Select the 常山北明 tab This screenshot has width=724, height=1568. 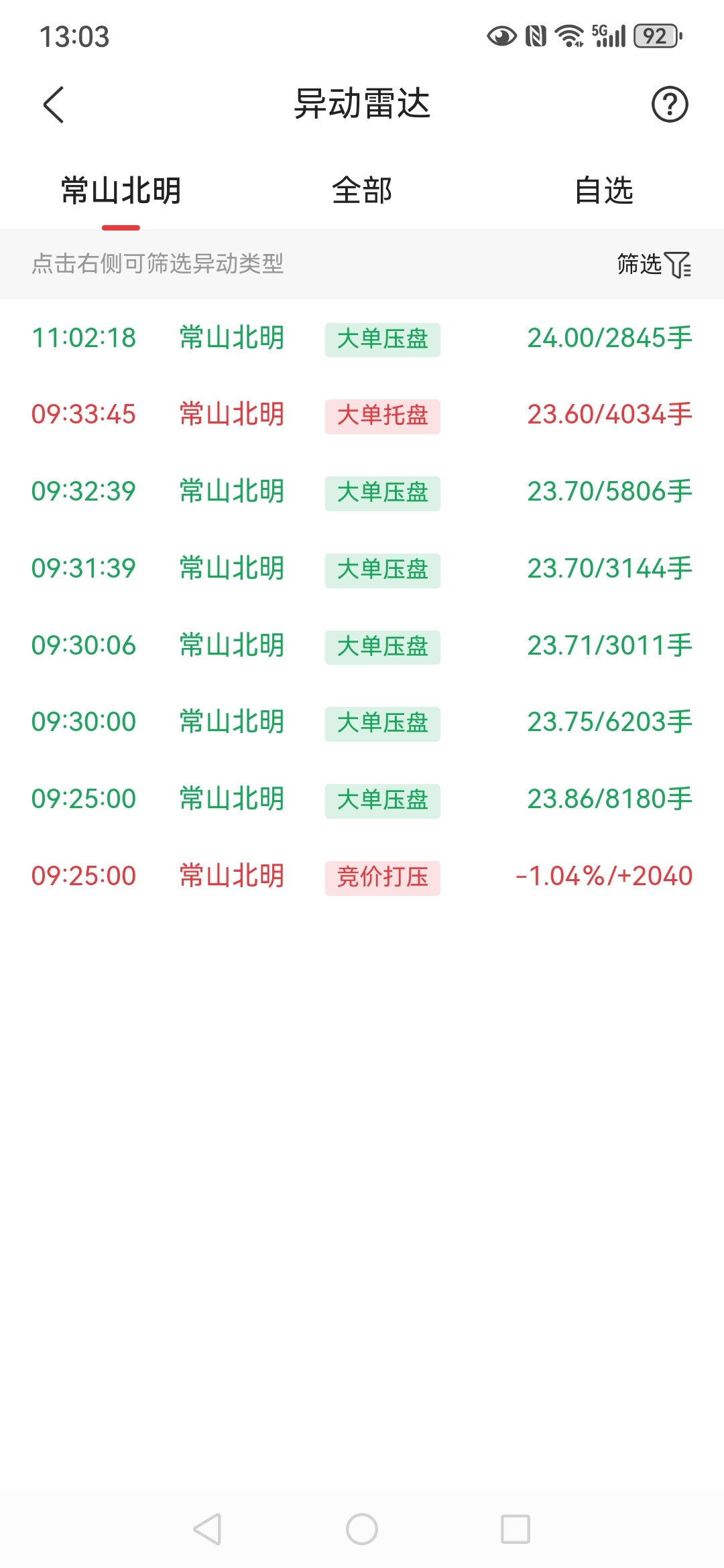121,191
